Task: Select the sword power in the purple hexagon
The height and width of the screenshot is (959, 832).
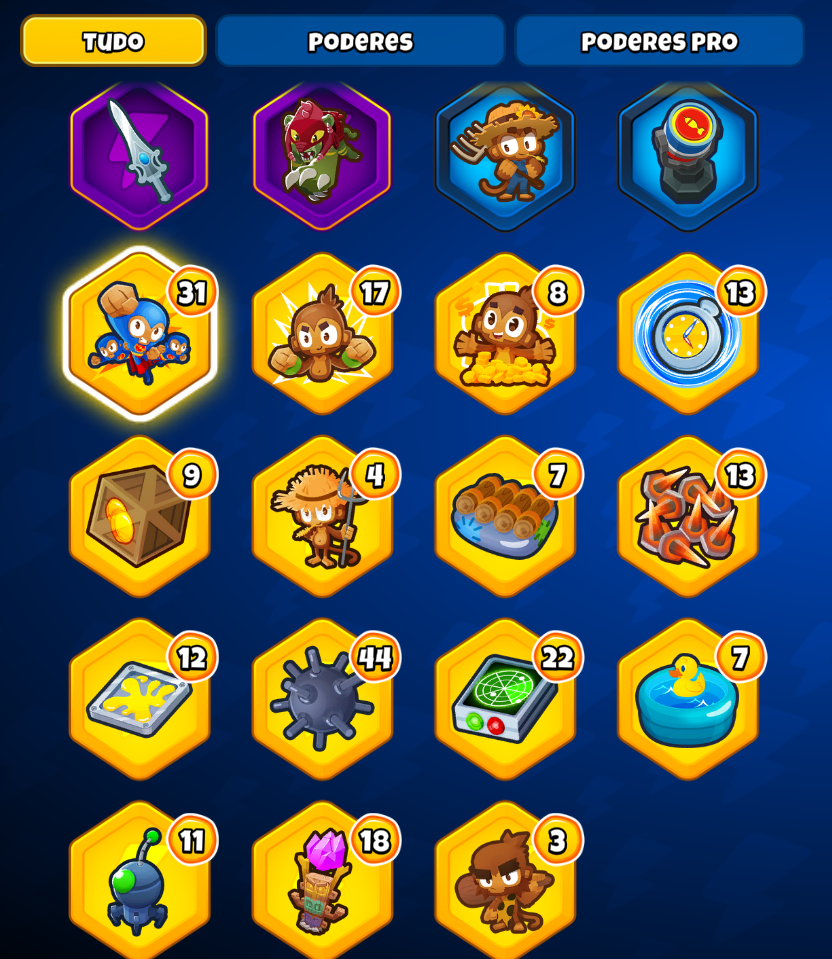Action: (x=139, y=151)
